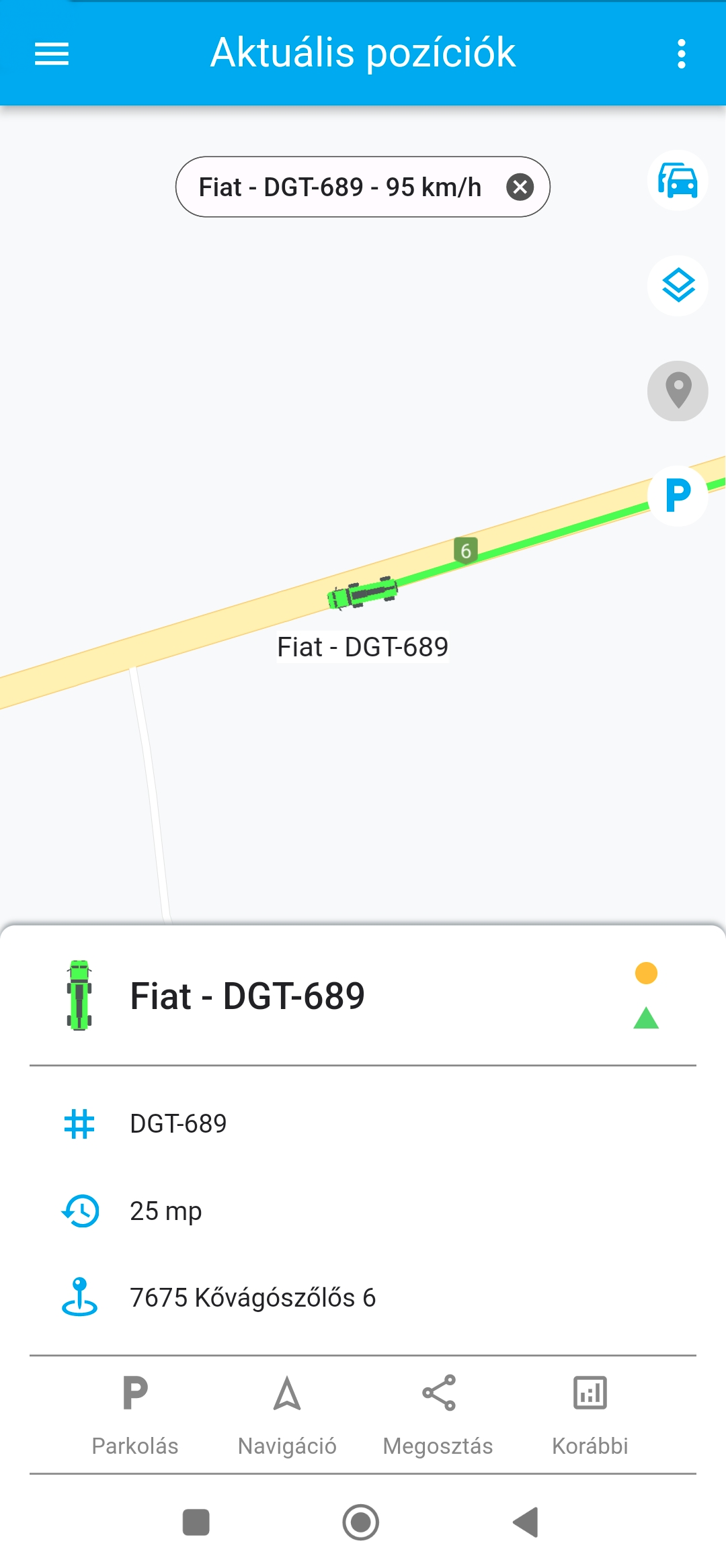
Task: Change map layers
Action: tap(678, 286)
